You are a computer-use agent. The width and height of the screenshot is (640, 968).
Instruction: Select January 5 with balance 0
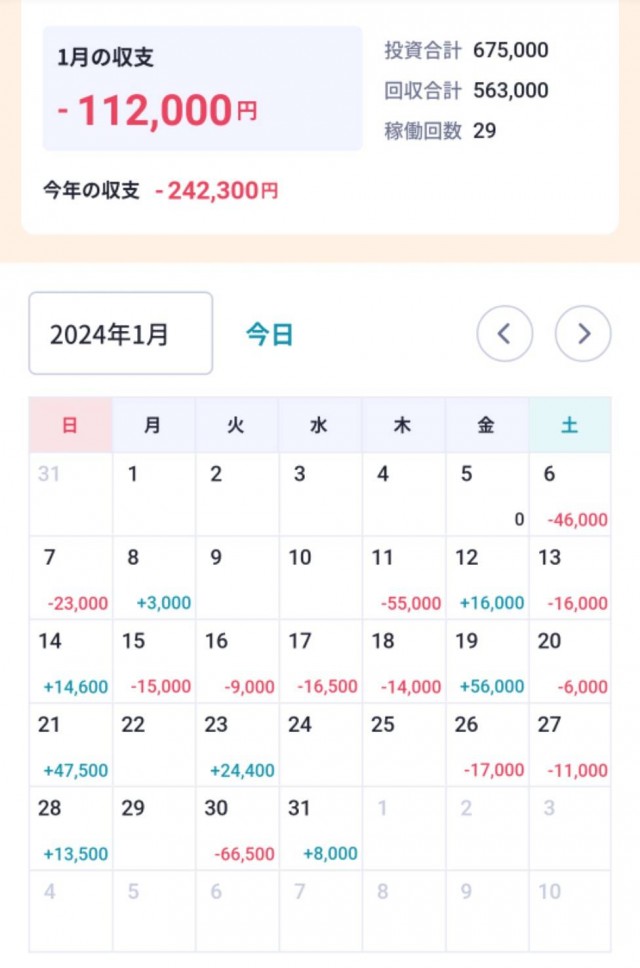pyautogui.click(x=487, y=495)
